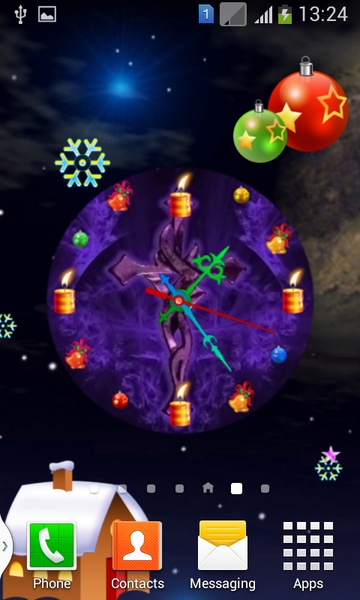Jump to the home page indicator
Image resolution: width=360 pixels, height=600 pixels.
coord(208,488)
